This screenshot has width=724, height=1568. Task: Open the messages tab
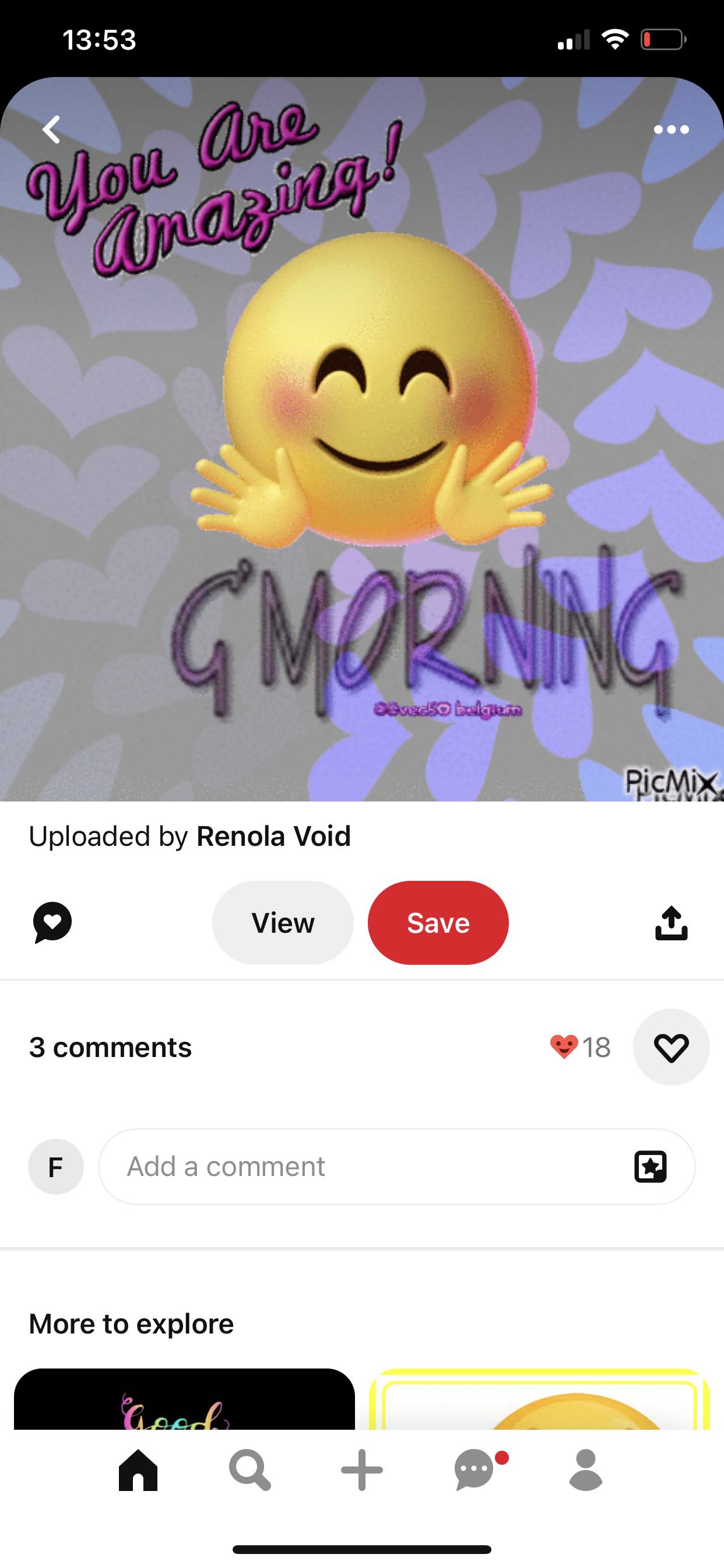475,1470
